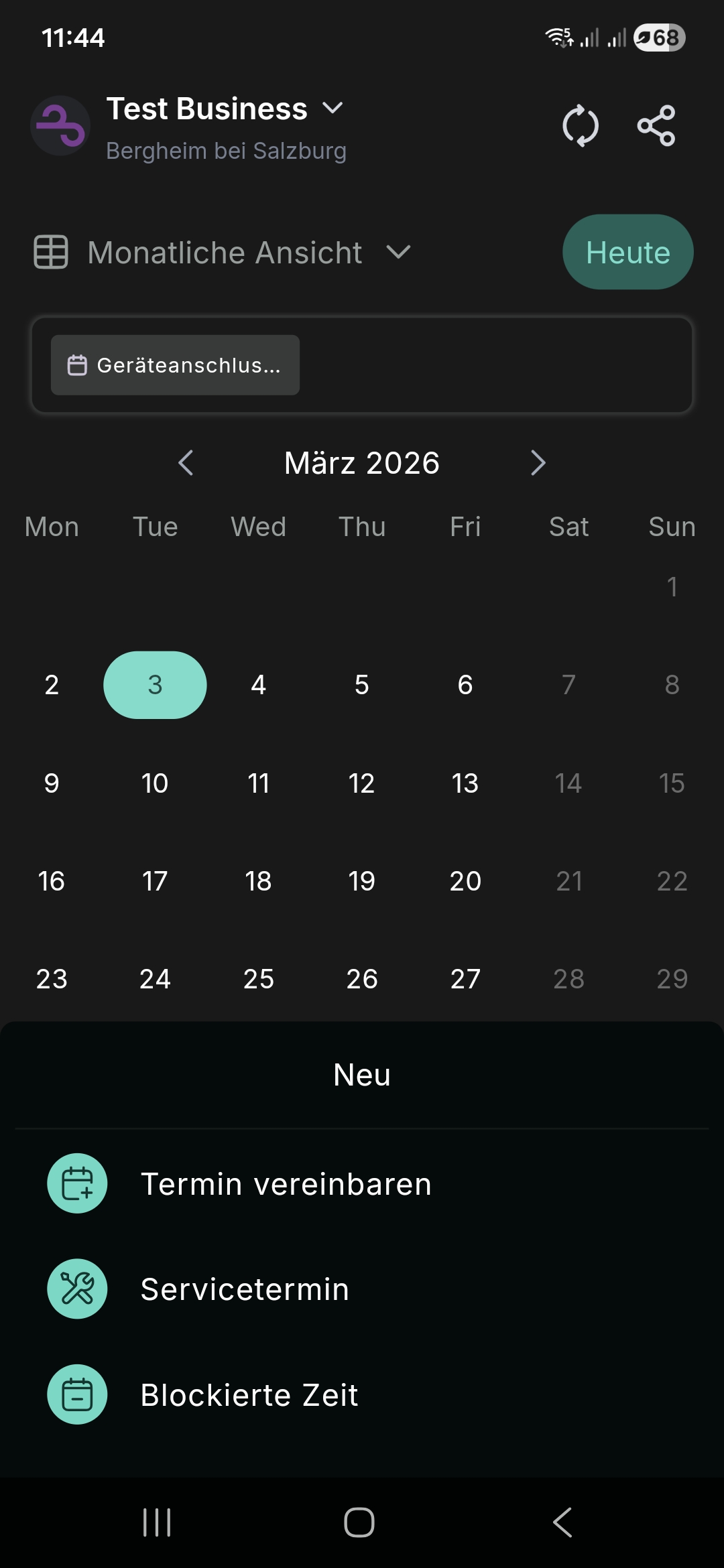
Task: Select March 20 in the calendar
Action: [465, 880]
